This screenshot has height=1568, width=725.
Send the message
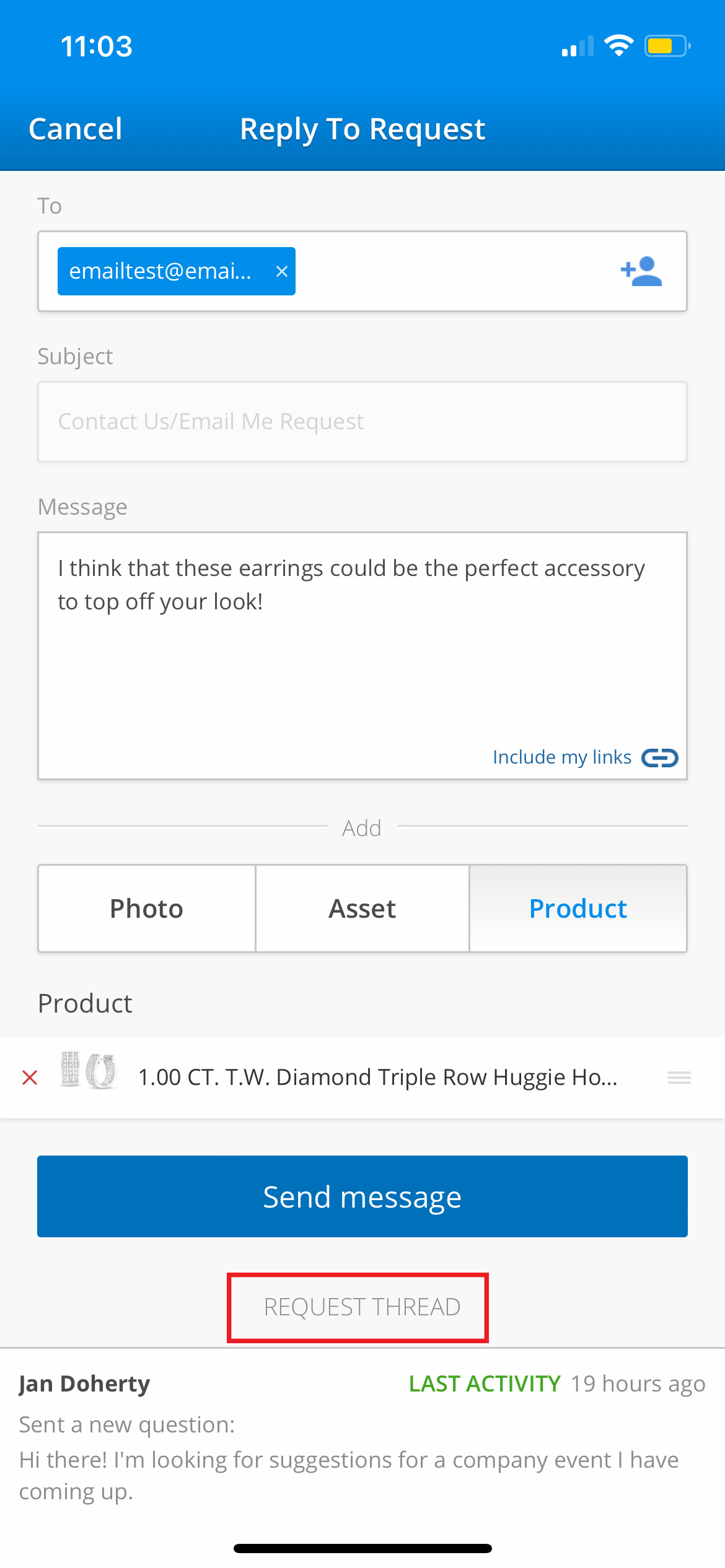pos(362,1196)
